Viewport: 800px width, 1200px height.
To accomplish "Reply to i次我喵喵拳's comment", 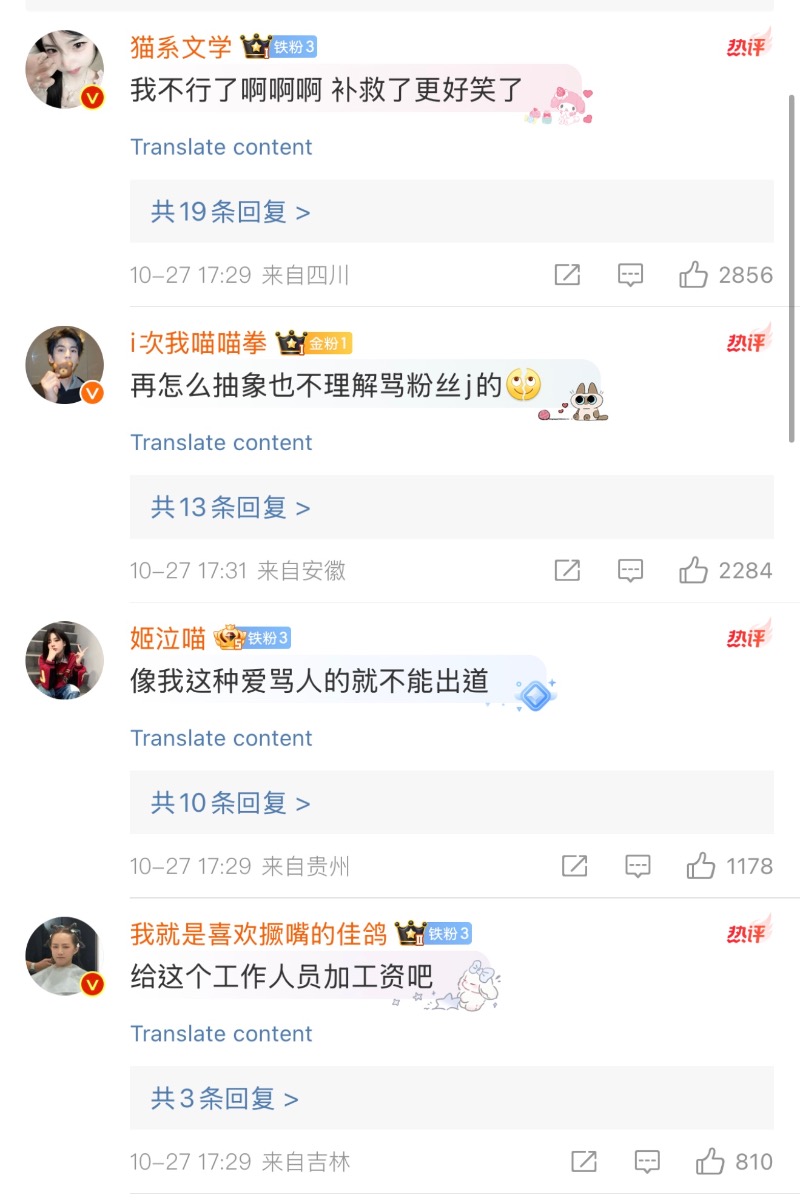I will pyautogui.click(x=630, y=571).
